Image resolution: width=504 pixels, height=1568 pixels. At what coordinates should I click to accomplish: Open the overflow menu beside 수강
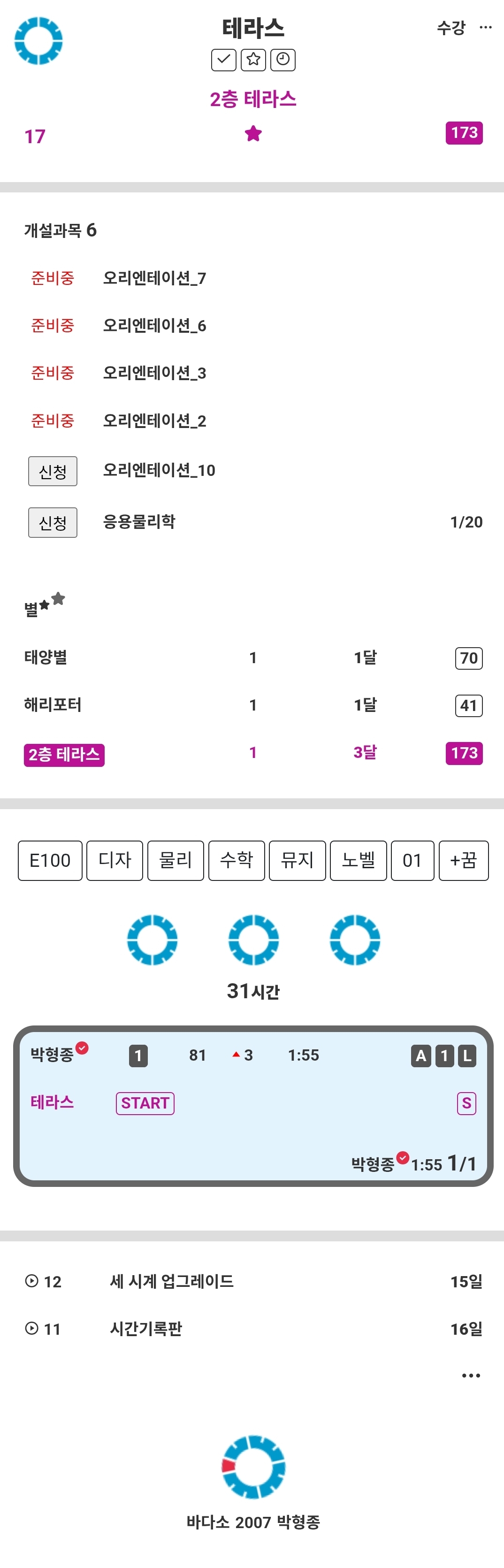(485, 27)
